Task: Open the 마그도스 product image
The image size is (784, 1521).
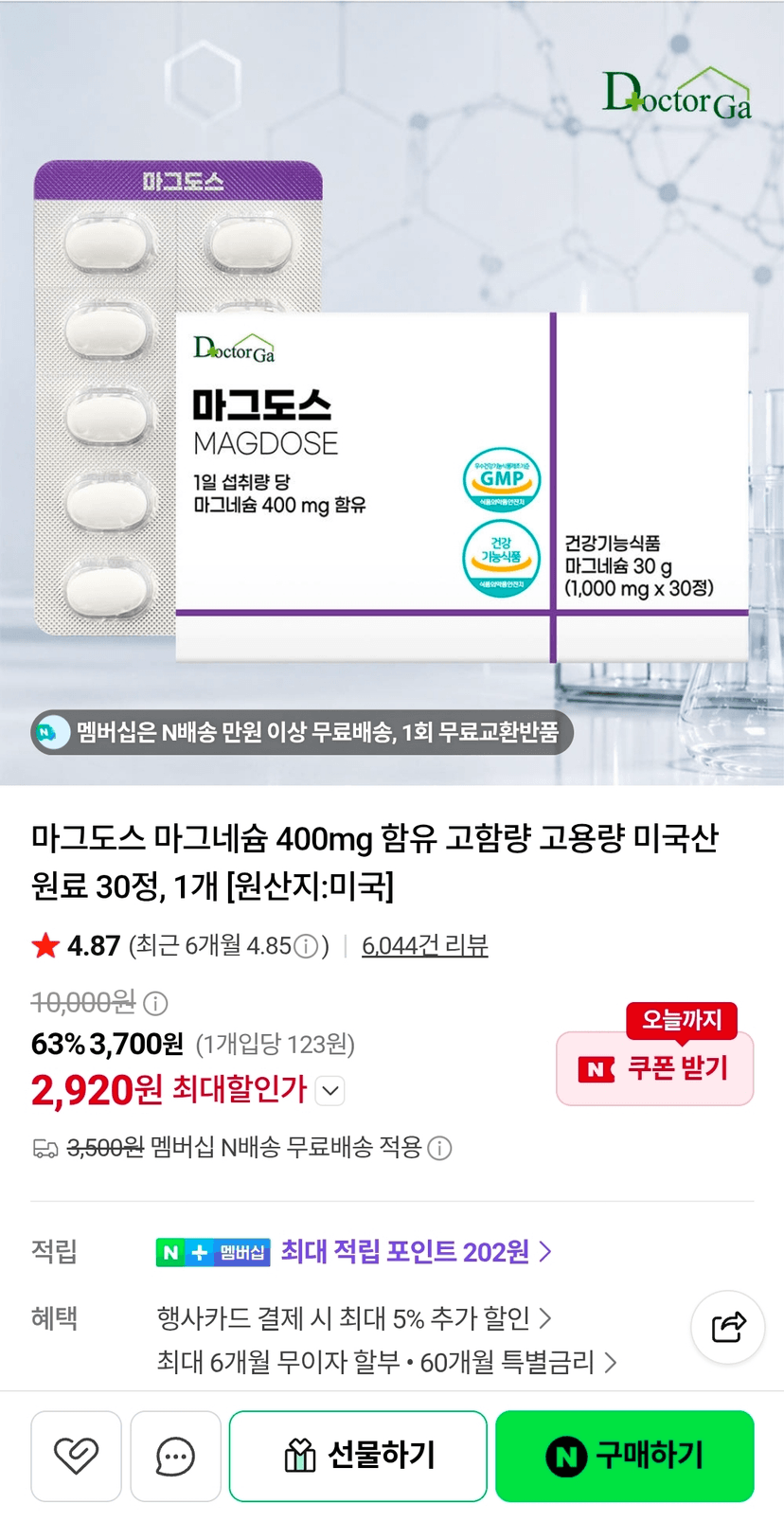Action: (392, 393)
